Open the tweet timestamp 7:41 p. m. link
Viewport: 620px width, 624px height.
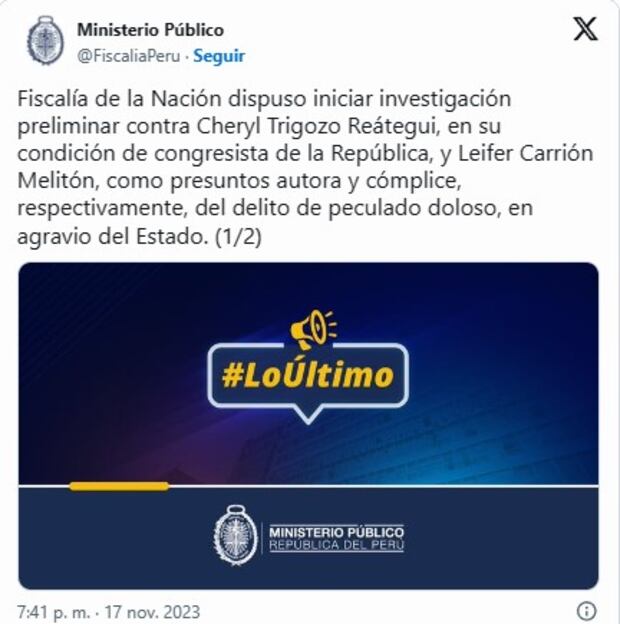pos(108,610)
